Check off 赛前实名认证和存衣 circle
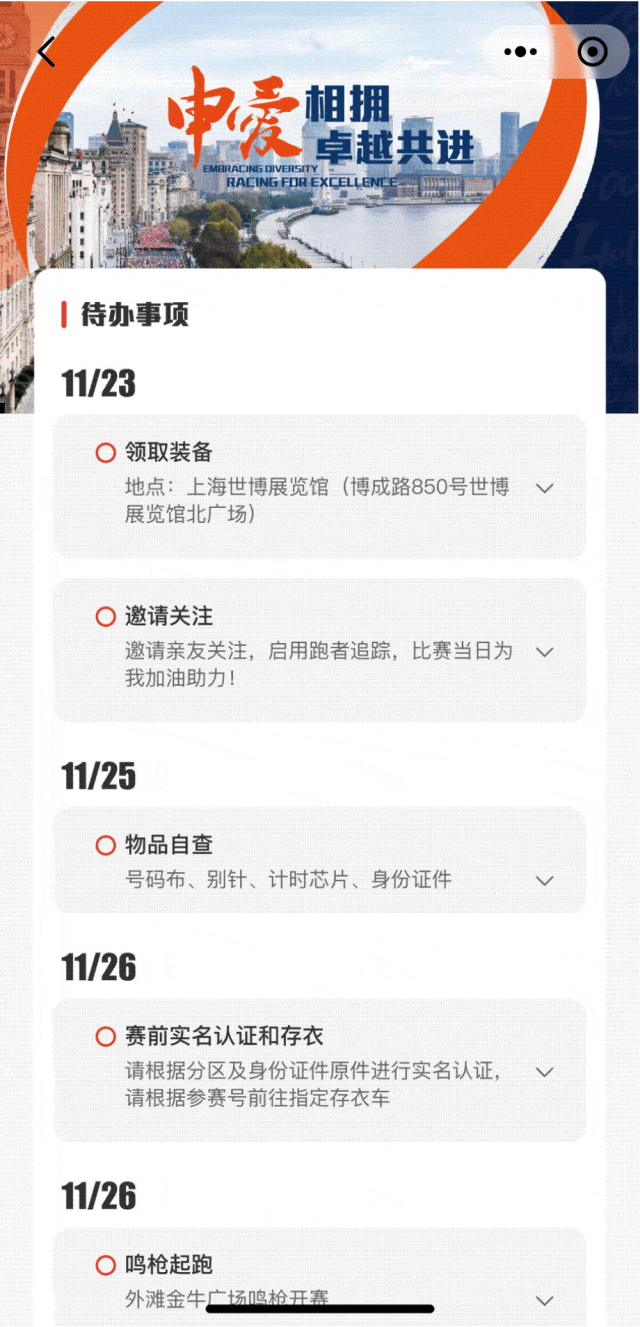This screenshot has width=640, height=1327. tap(105, 1036)
